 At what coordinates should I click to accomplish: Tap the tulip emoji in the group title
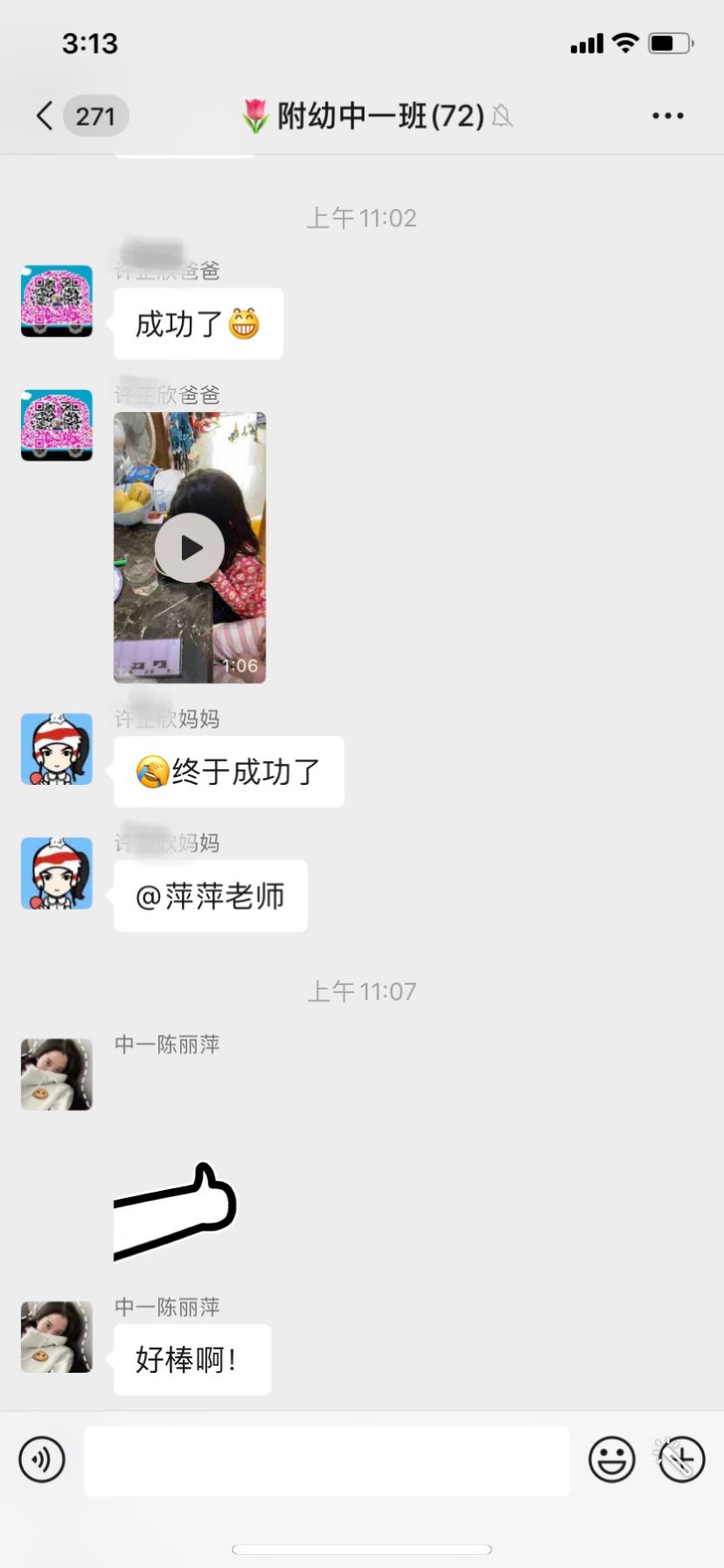254,115
